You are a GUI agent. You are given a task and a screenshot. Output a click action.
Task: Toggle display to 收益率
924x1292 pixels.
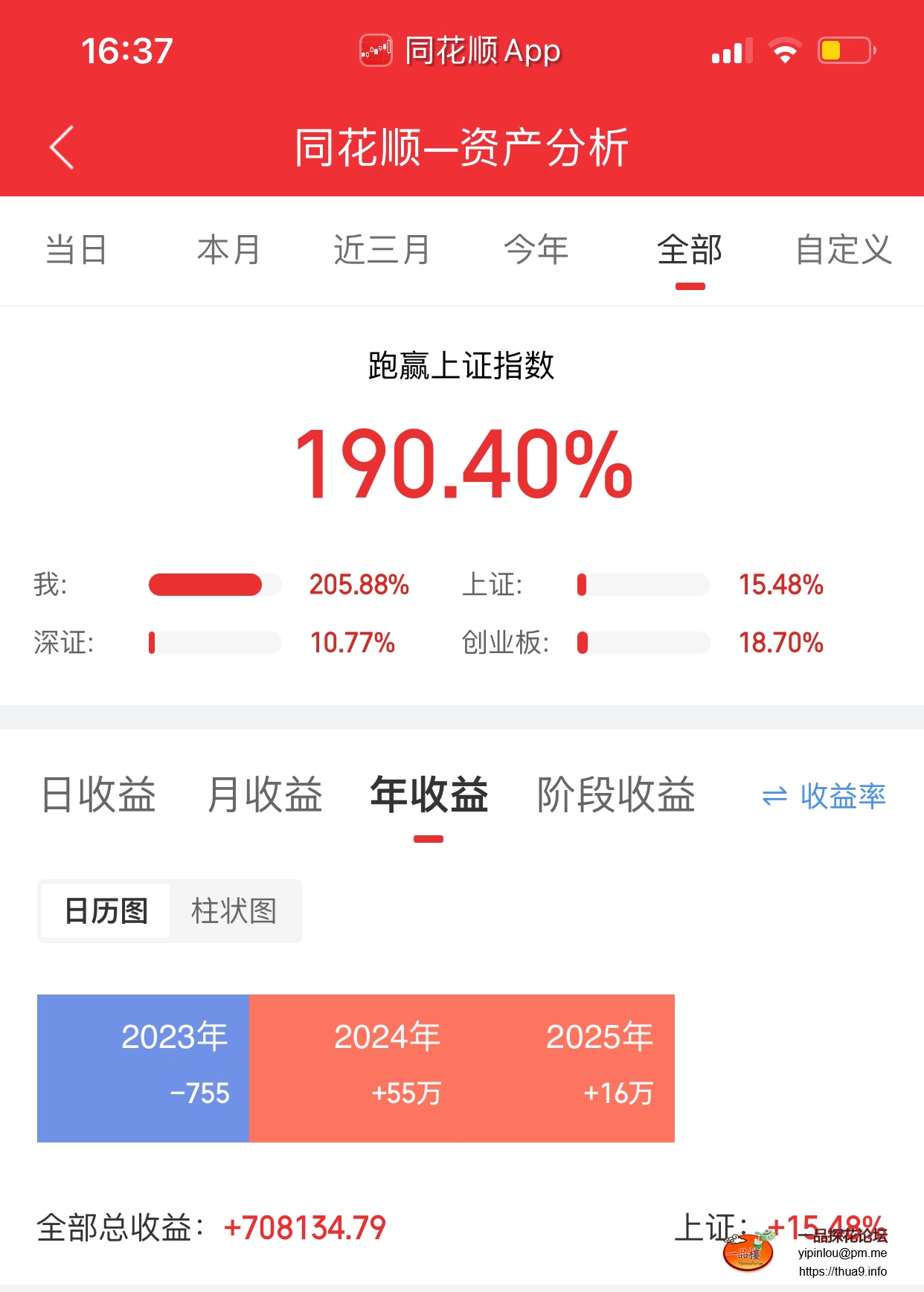824,796
